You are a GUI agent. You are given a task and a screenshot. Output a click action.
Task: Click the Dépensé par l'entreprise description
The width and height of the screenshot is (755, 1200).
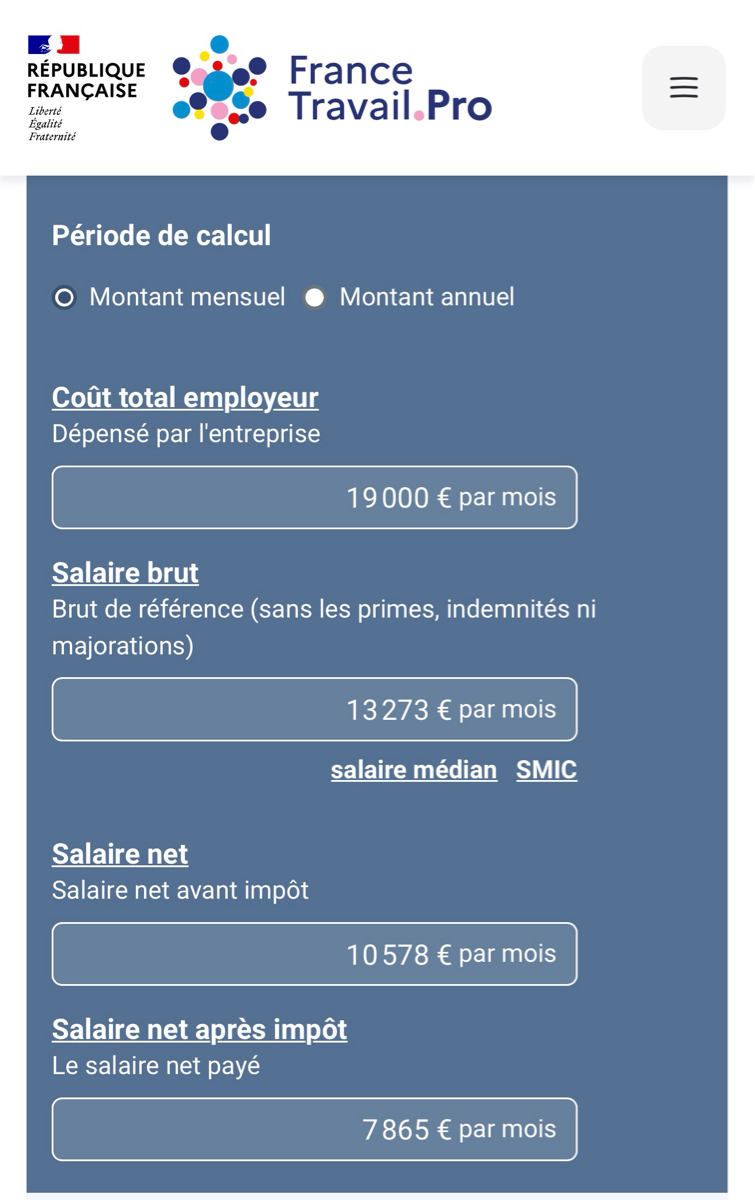186,434
